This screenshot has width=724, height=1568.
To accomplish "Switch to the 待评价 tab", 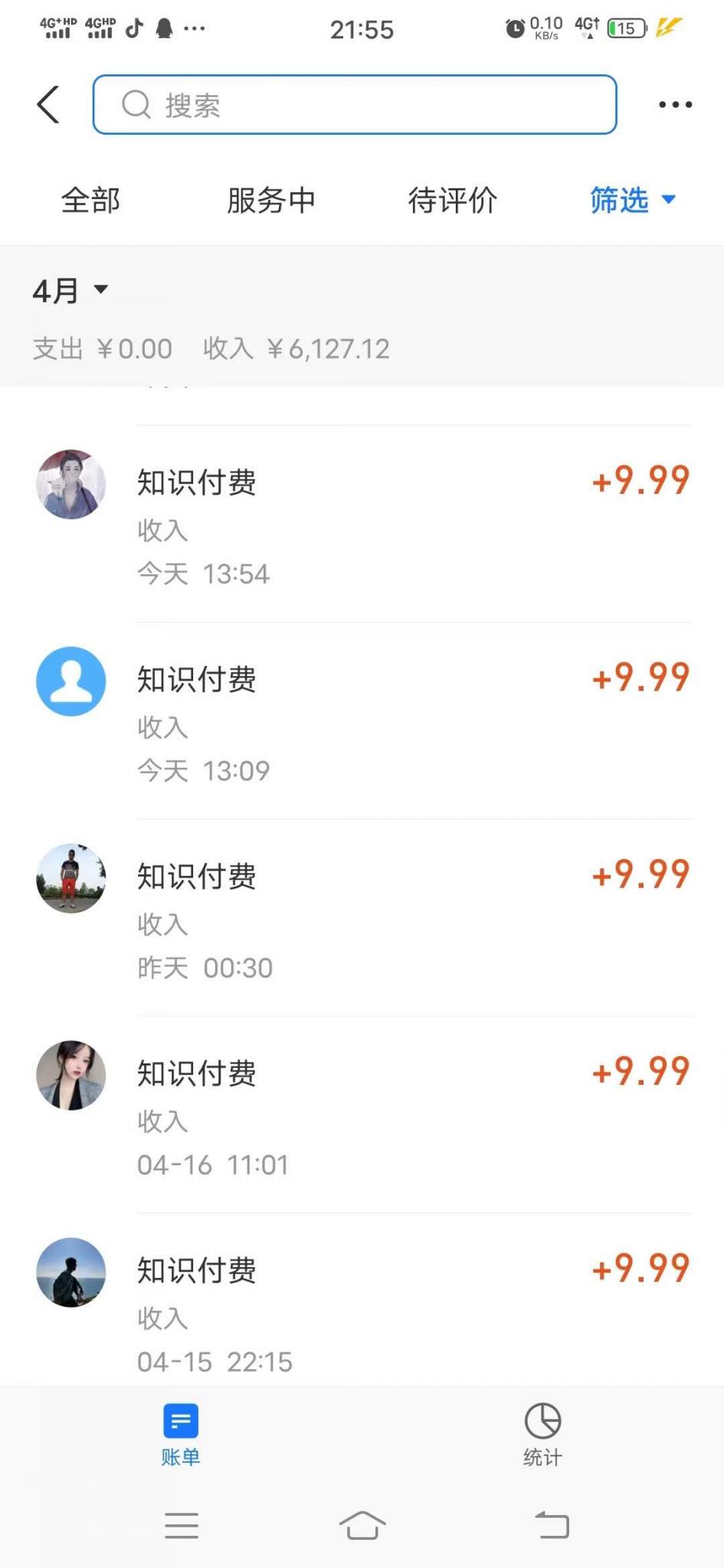I will point(453,200).
